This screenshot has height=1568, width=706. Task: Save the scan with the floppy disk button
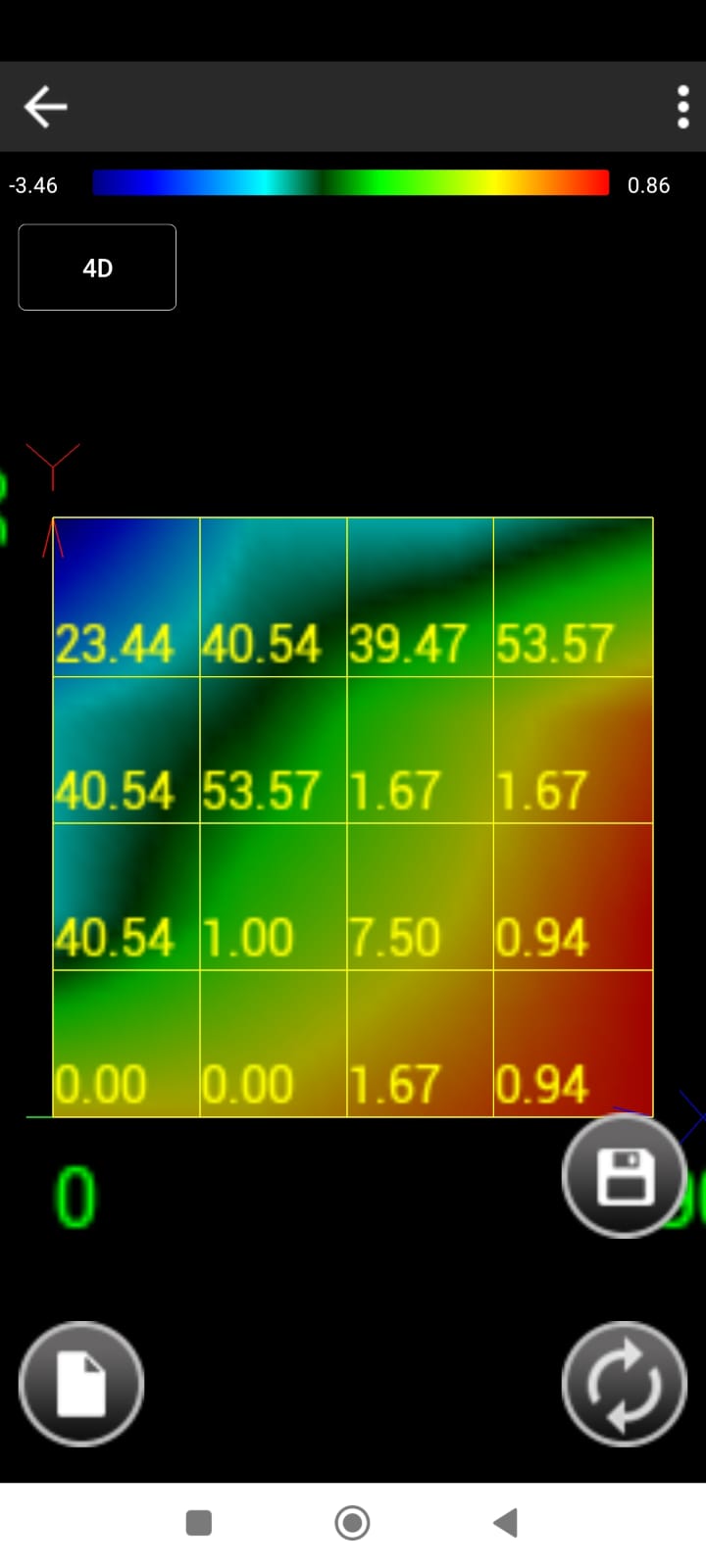(625, 1175)
